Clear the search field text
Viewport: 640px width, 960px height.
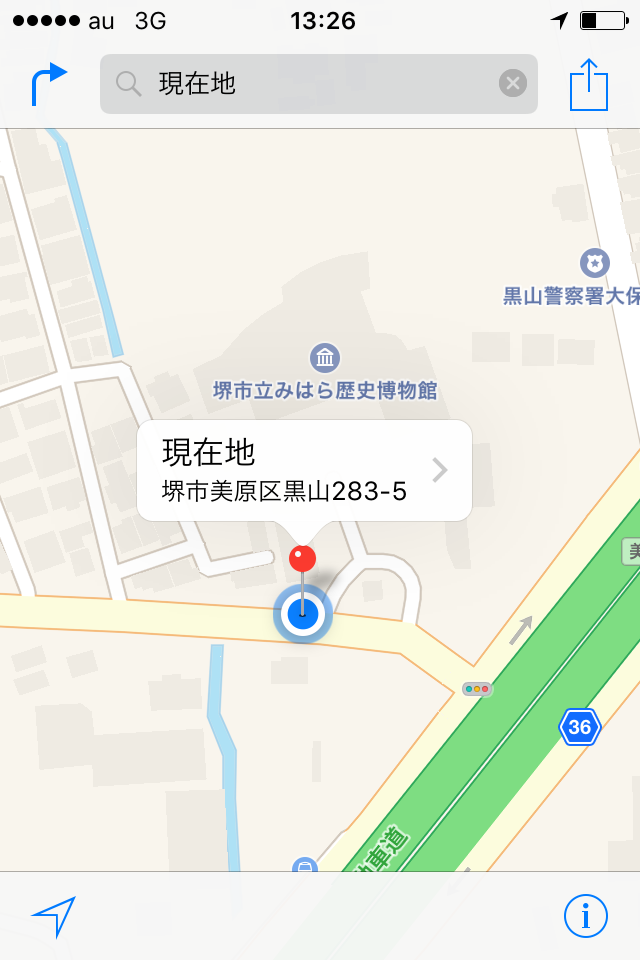pos(512,84)
